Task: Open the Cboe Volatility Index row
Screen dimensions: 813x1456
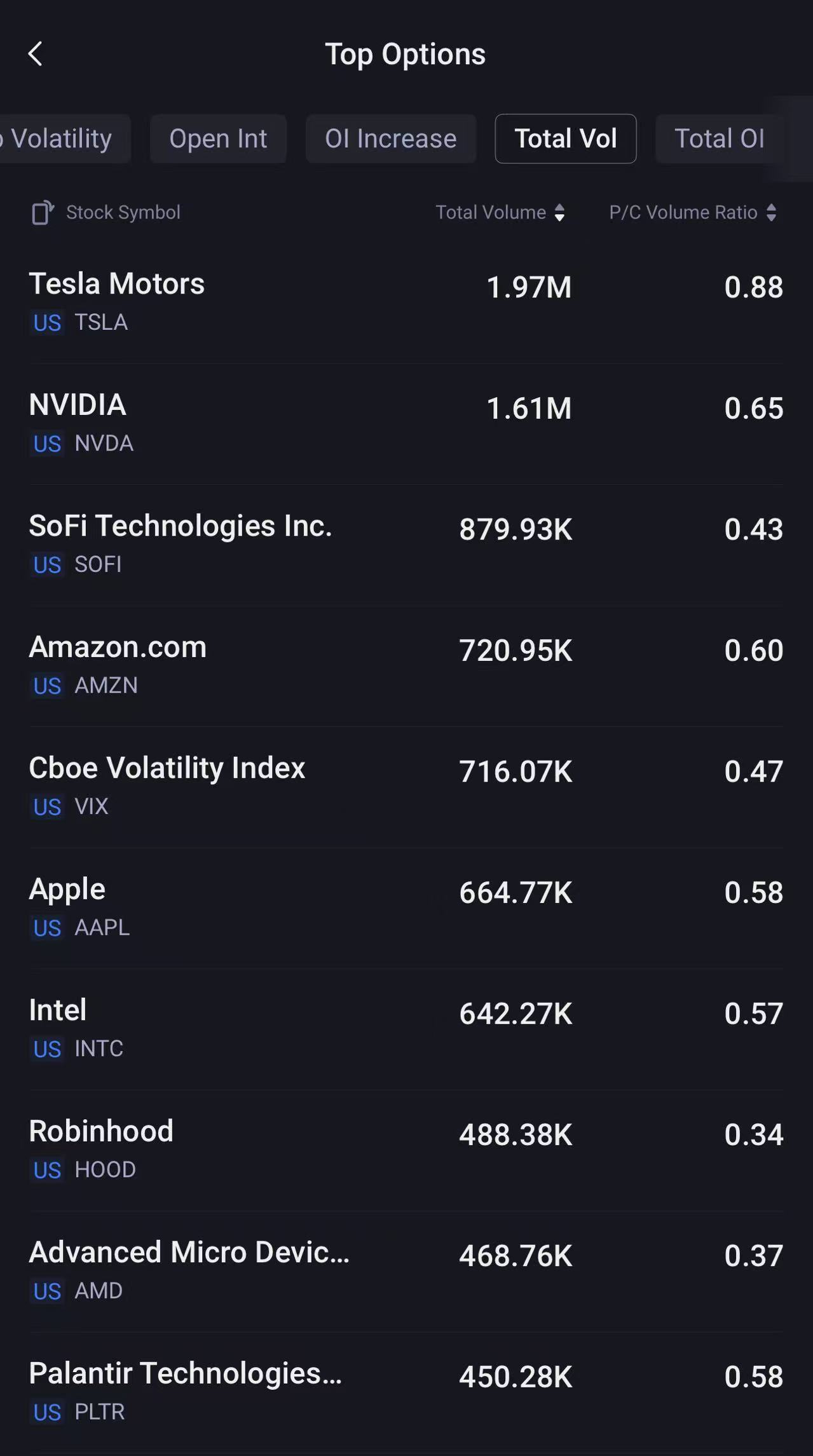Action: coord(406,787)
